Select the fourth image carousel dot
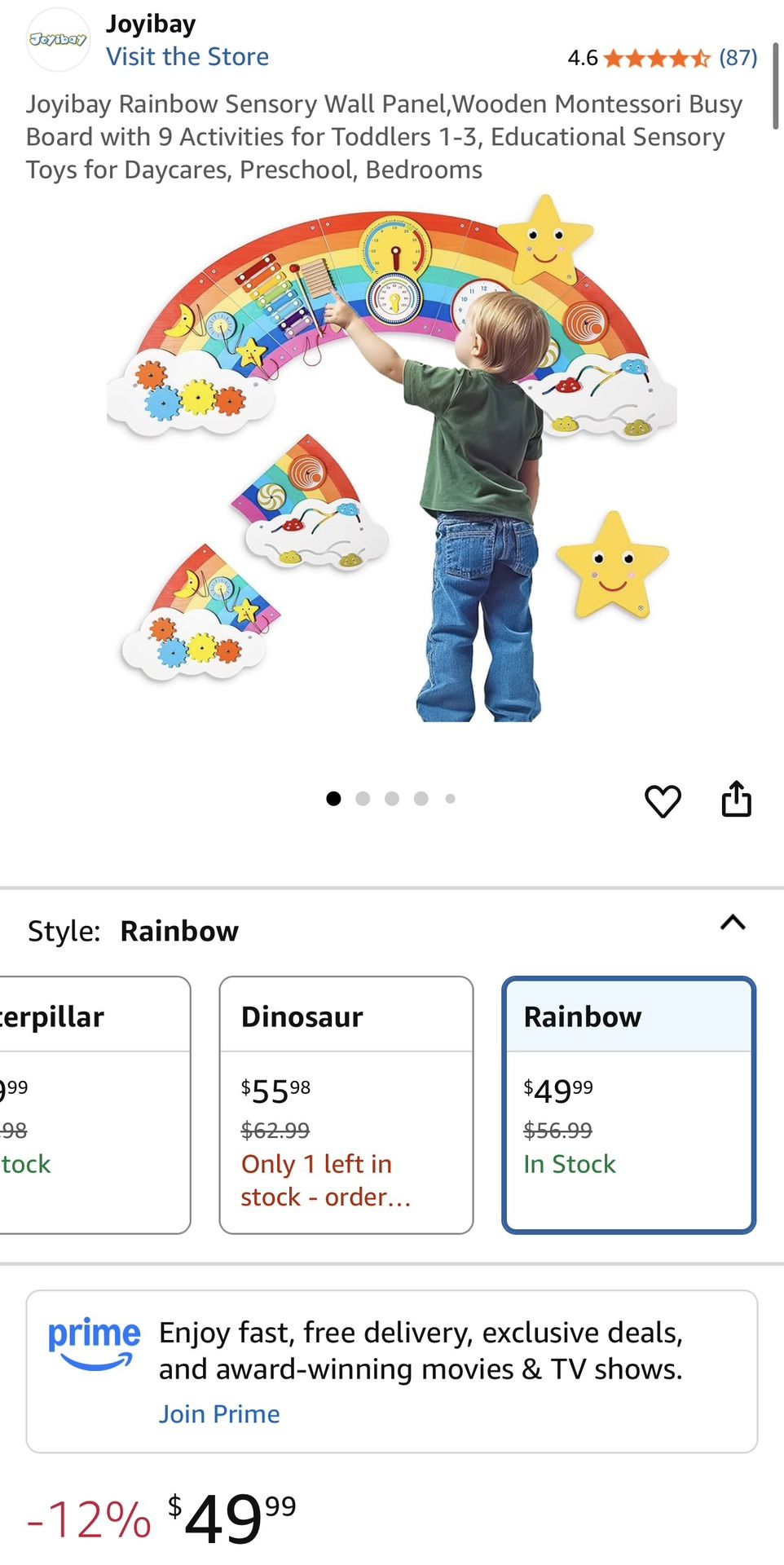 tap(421, 799)
